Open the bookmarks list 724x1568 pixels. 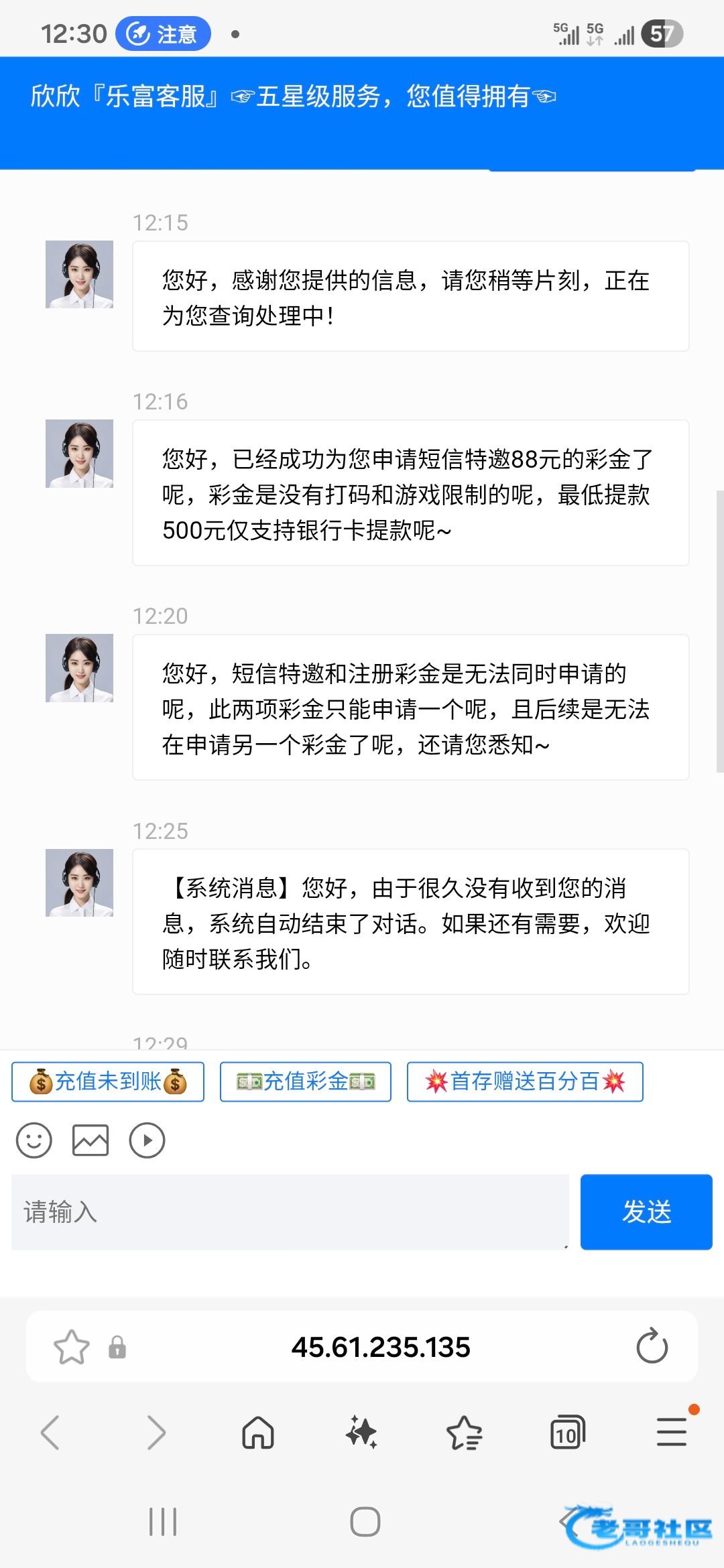464,1433
